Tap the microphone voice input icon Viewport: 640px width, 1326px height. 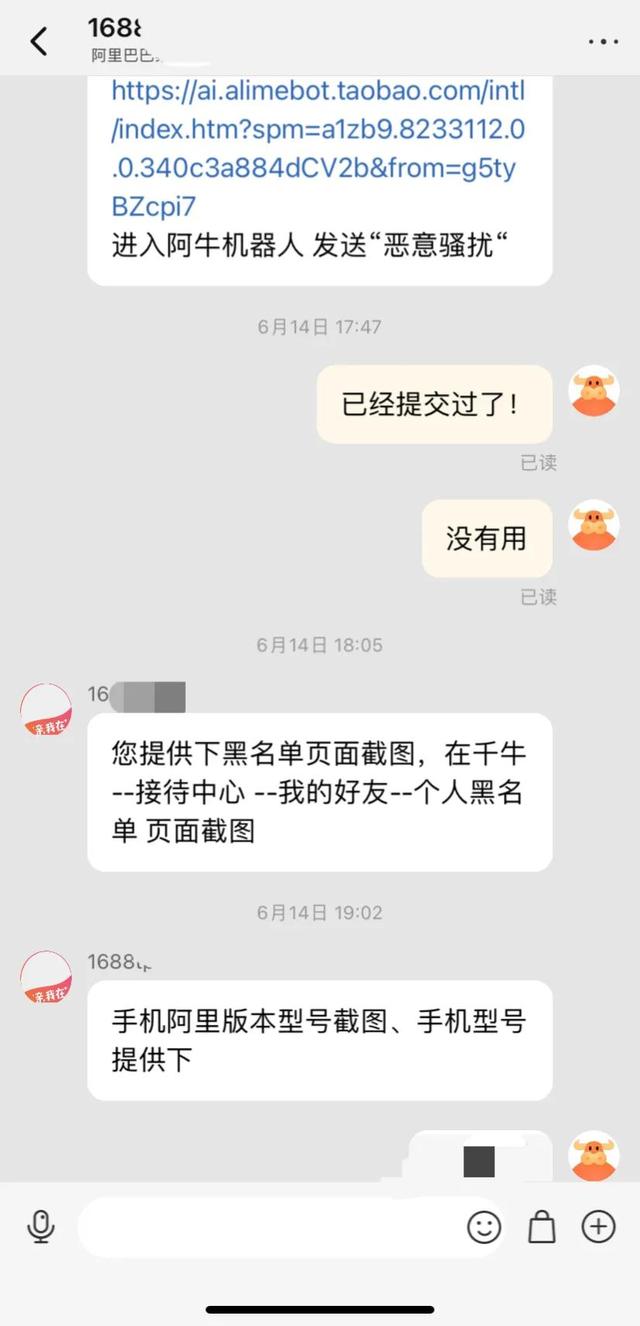(41, 1226)
